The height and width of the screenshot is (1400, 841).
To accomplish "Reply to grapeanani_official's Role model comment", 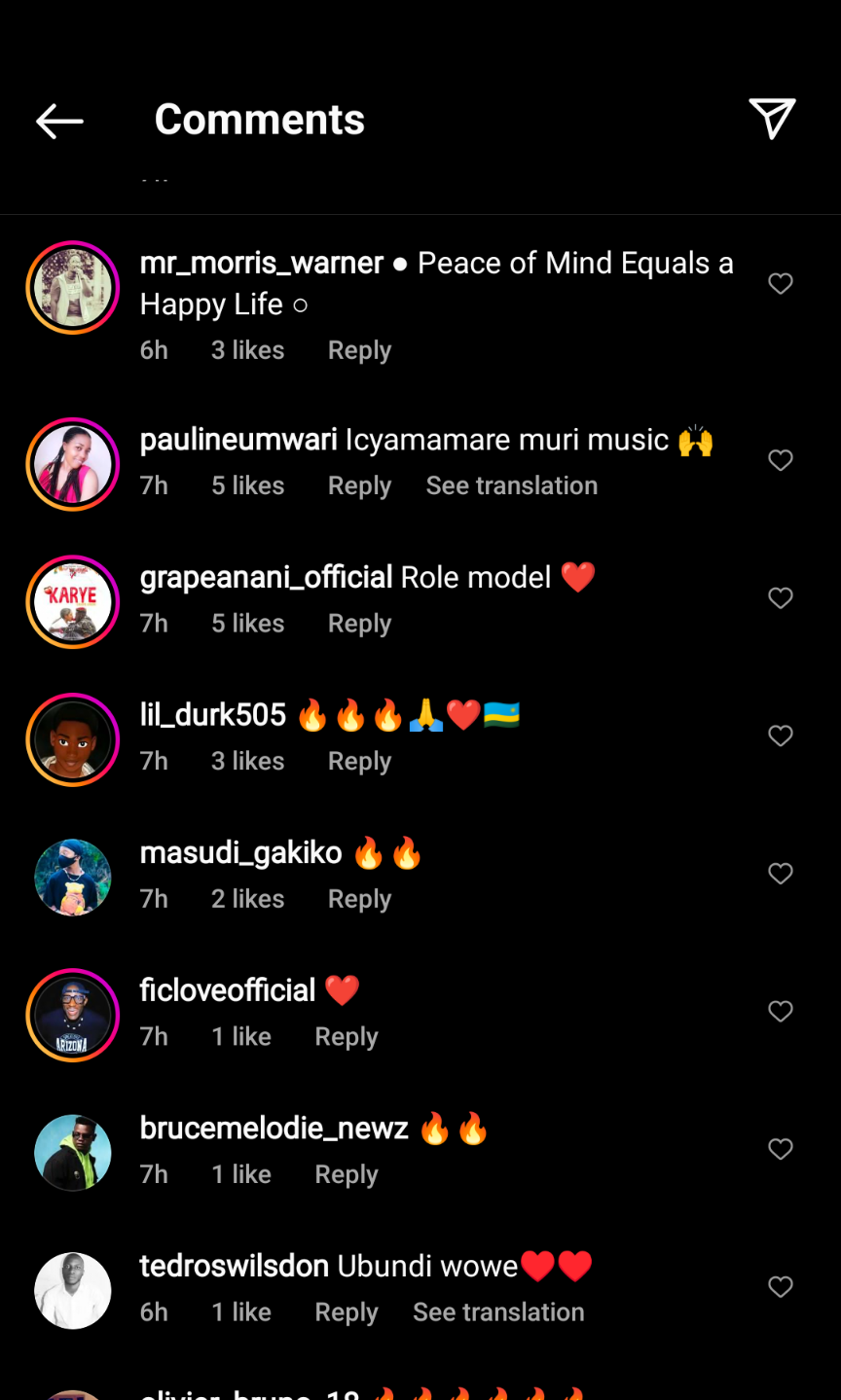I will click(359, 624).
